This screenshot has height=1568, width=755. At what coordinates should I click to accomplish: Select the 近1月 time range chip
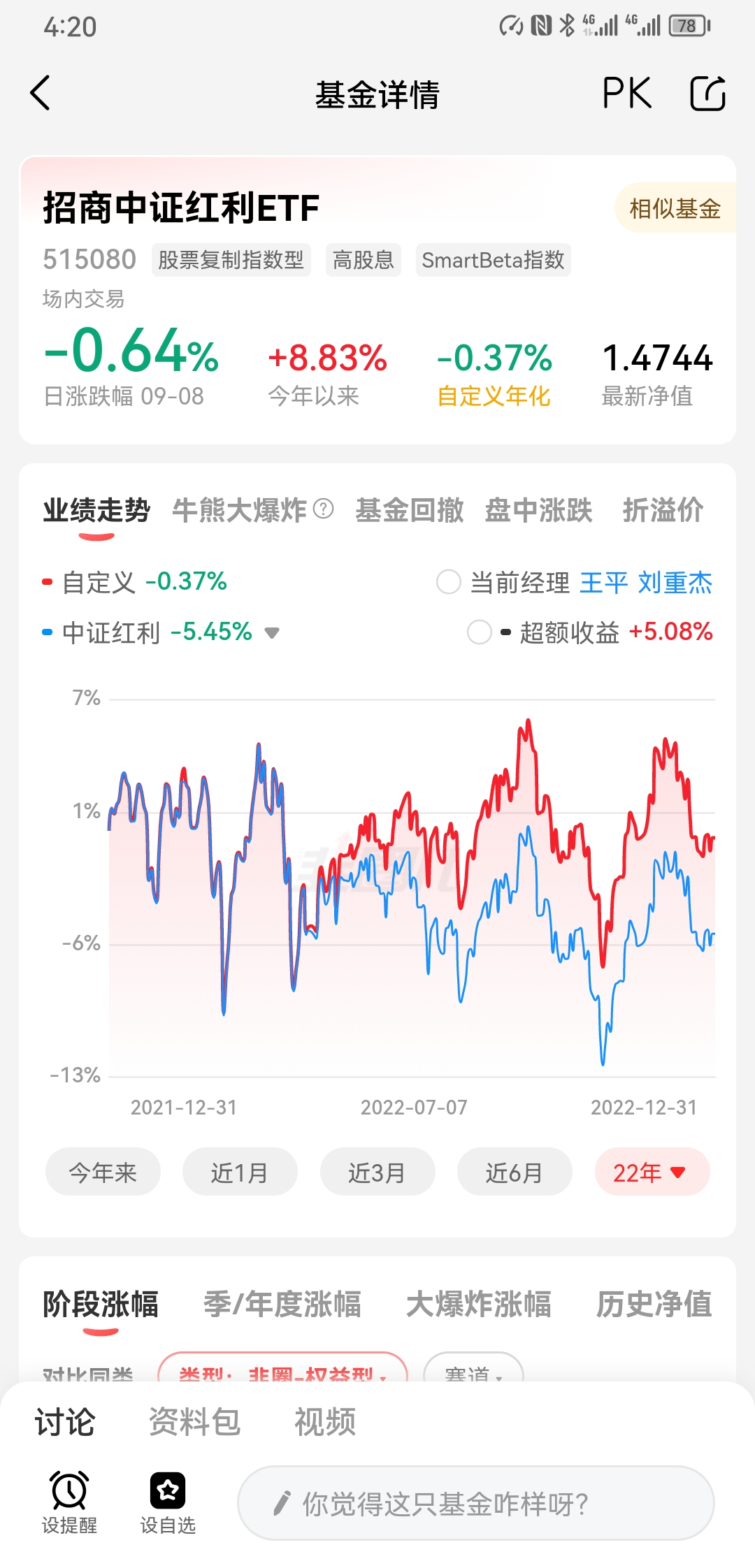click(x=240, y=1172)
